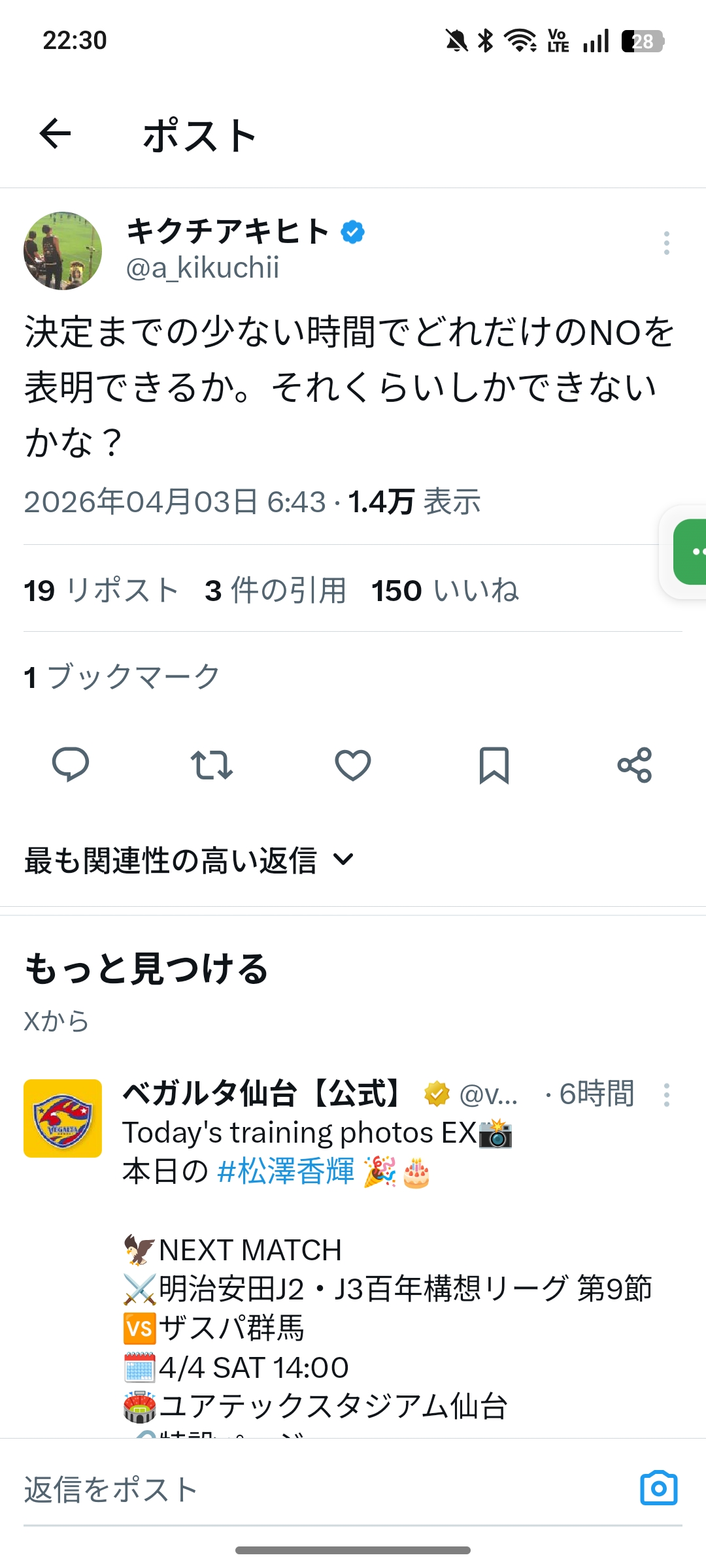Tap the 返信をポスト reply field
This screenshot has height=1568, width=706.
[314, 1490]
